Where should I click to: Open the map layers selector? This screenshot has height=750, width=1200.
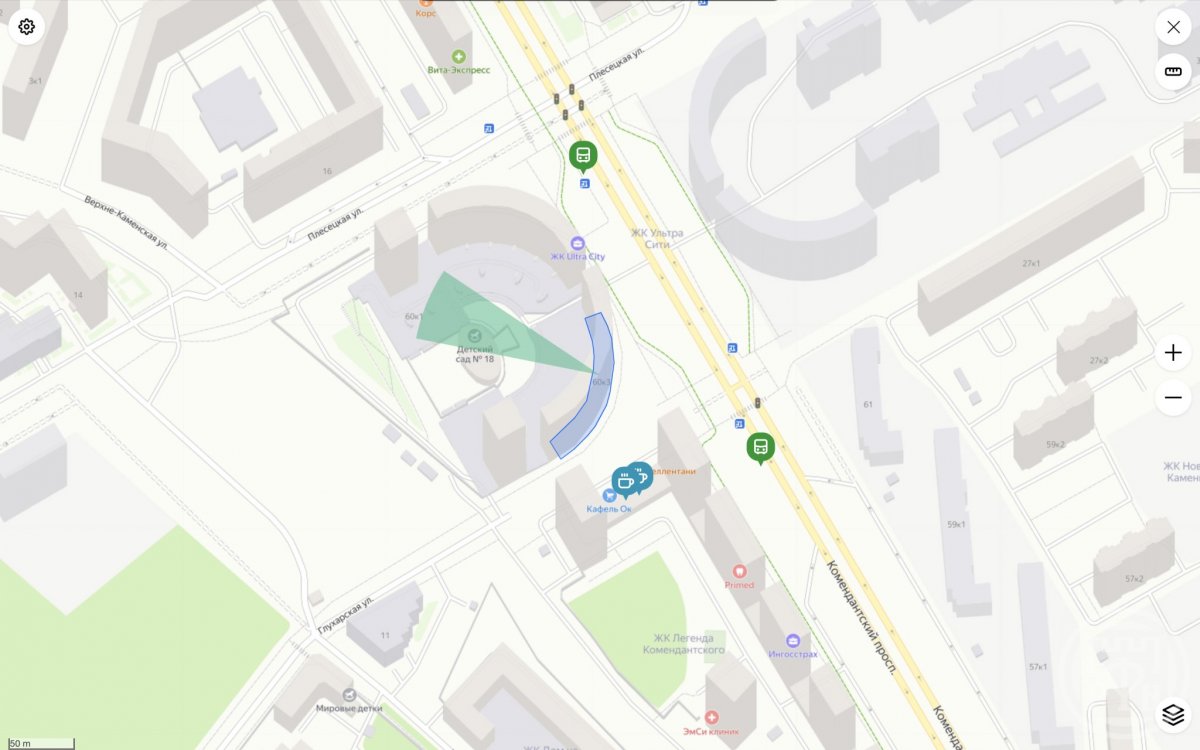coord(1173,714)
